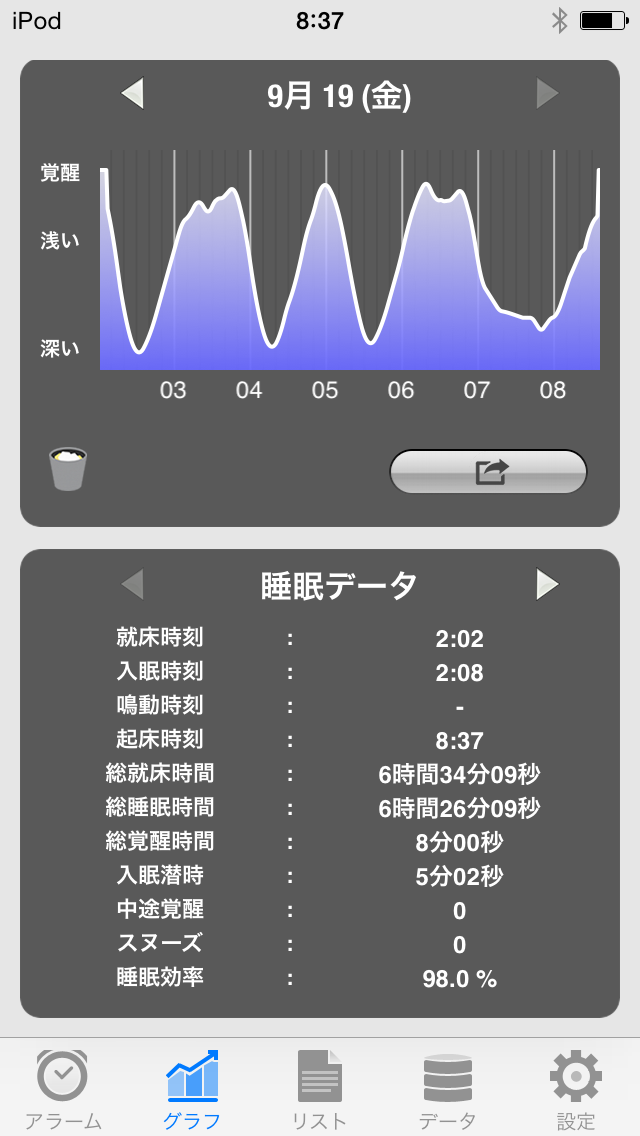
Task: Show next page of 睡眠データ
Action: point(547,584)
